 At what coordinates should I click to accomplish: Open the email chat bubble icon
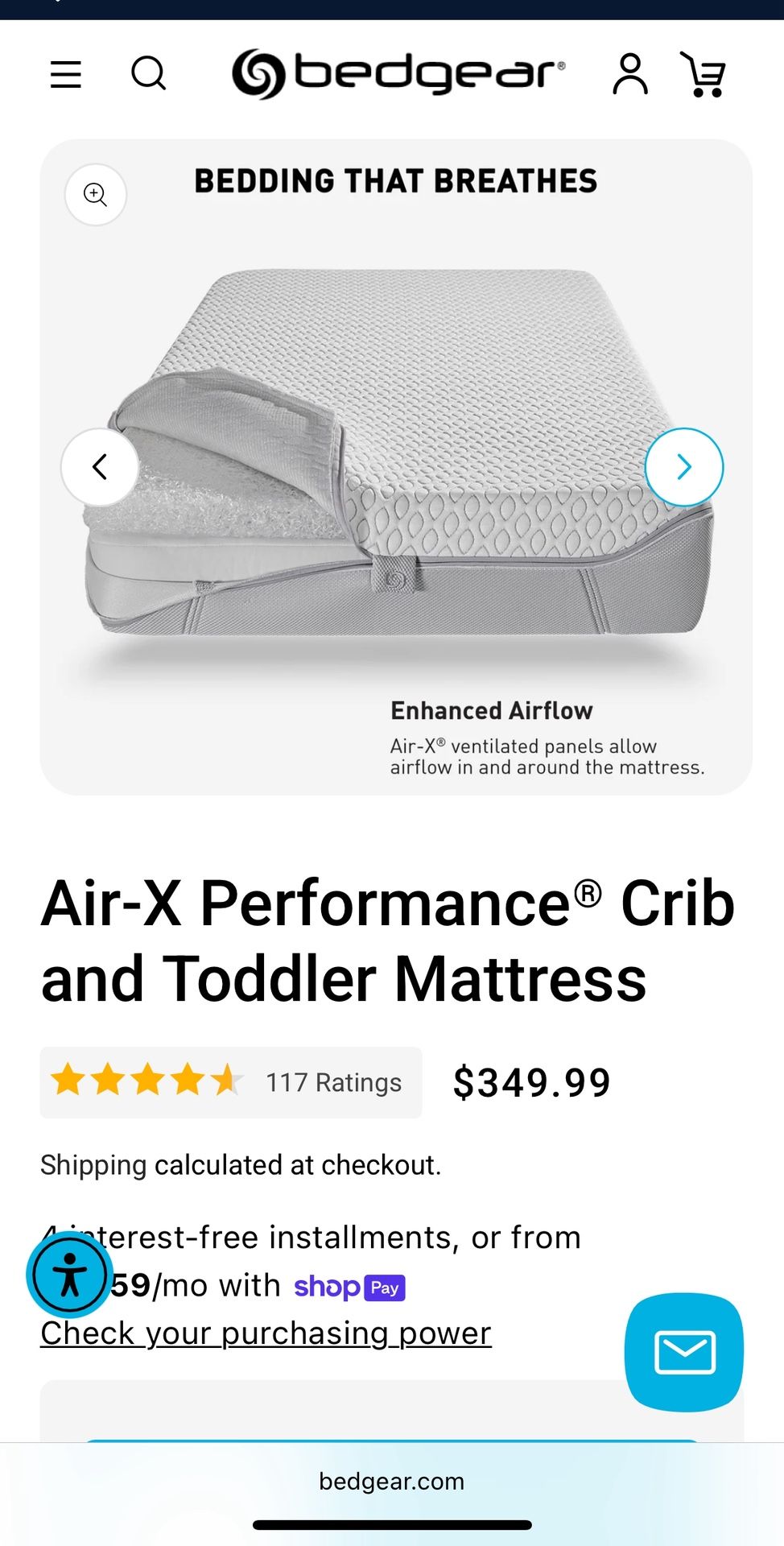(683, 1352)
